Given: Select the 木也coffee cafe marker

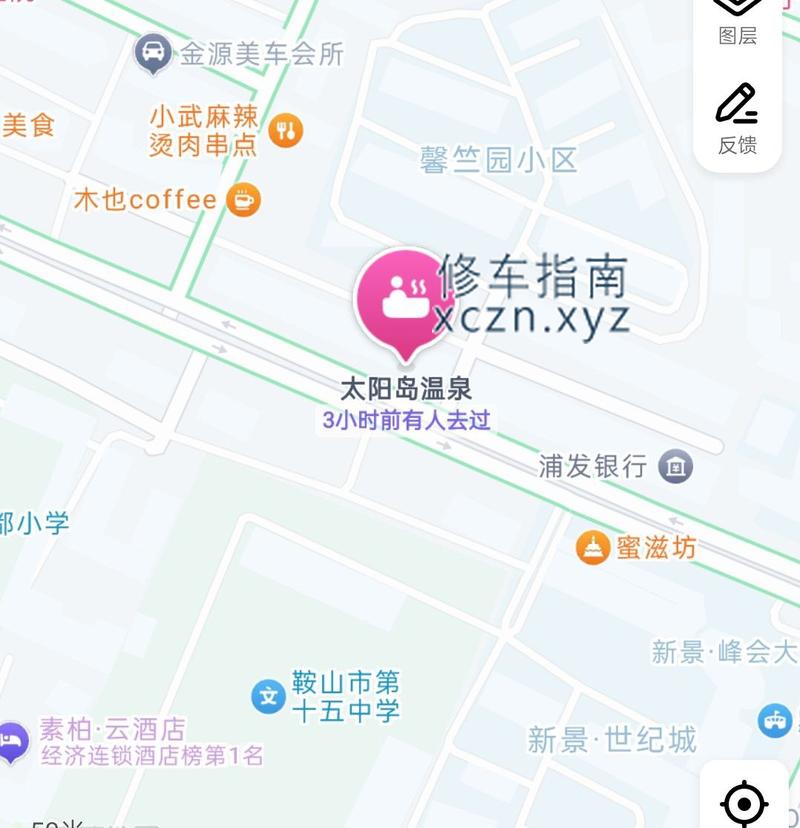Looking at the screenshot, I should point(243,200).
